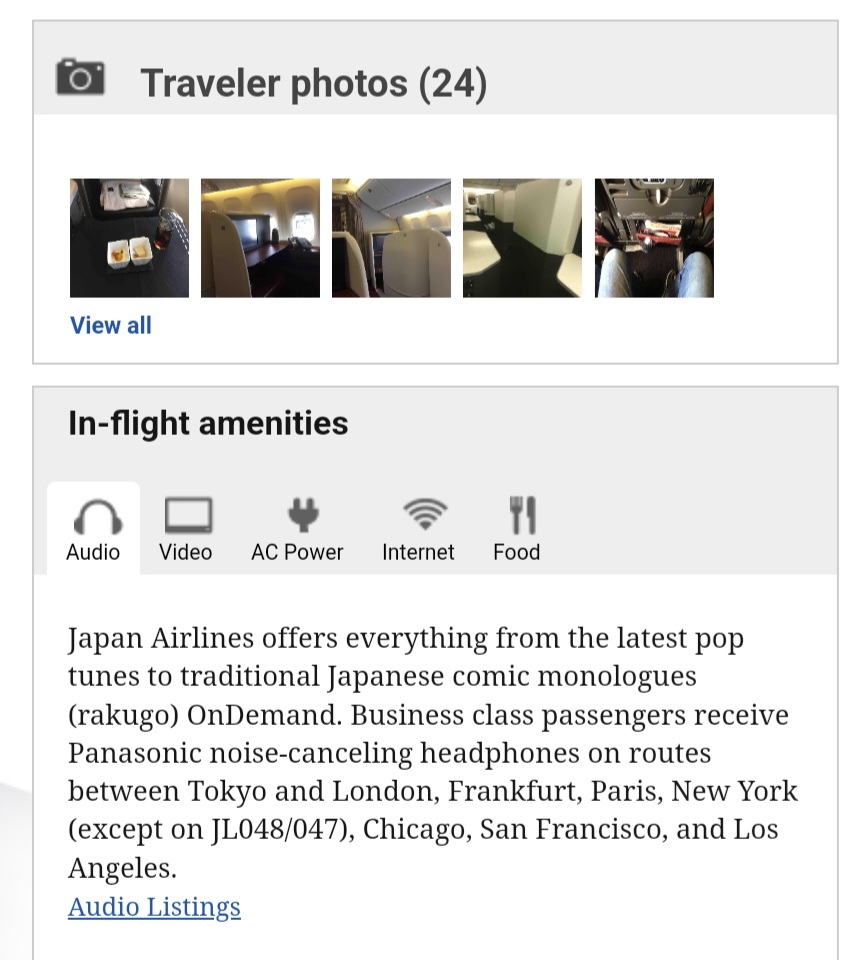
Task: Open the fifth traveler photo showing legroom
Action: click(x=654, y=238)
